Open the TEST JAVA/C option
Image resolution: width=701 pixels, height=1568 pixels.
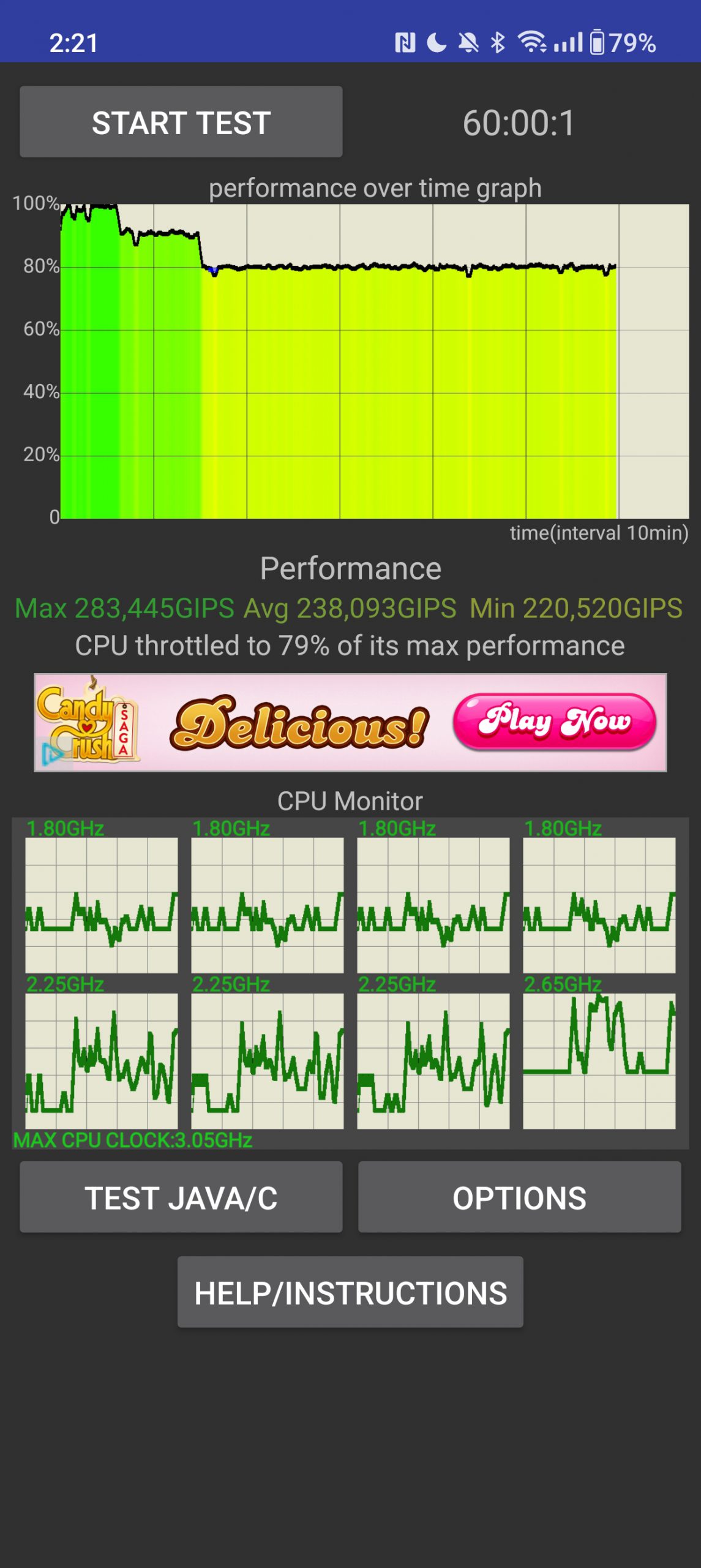click(x=181, y=1197)
